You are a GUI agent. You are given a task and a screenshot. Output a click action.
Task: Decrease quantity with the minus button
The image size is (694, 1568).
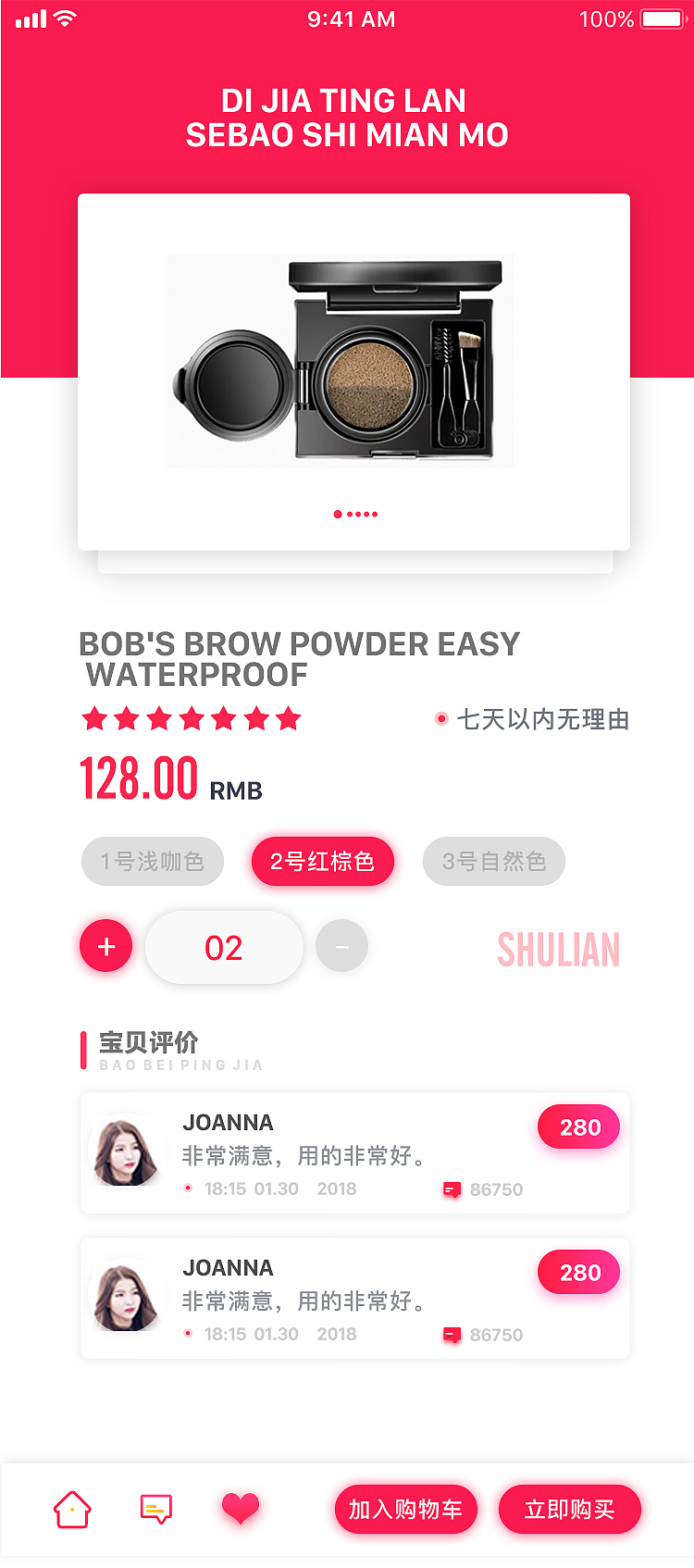tap(341, 946)
